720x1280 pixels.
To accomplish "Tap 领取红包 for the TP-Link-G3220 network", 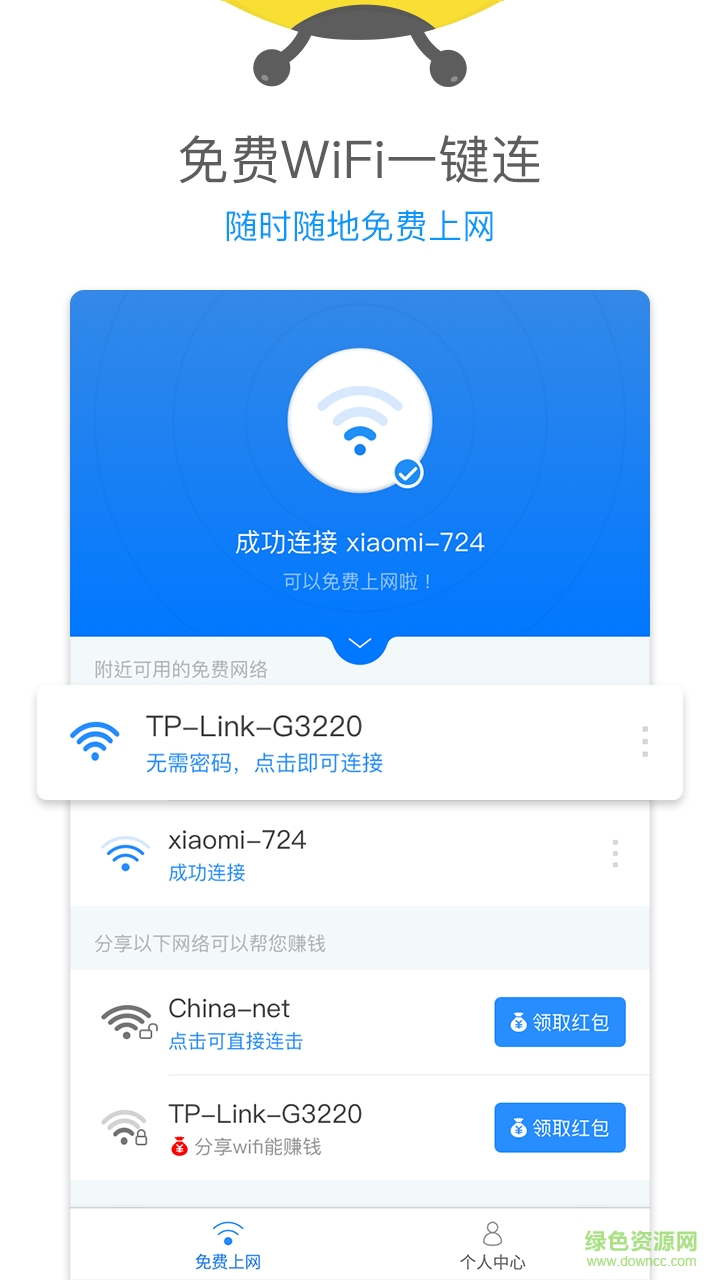I will (x=559, y=1127).
